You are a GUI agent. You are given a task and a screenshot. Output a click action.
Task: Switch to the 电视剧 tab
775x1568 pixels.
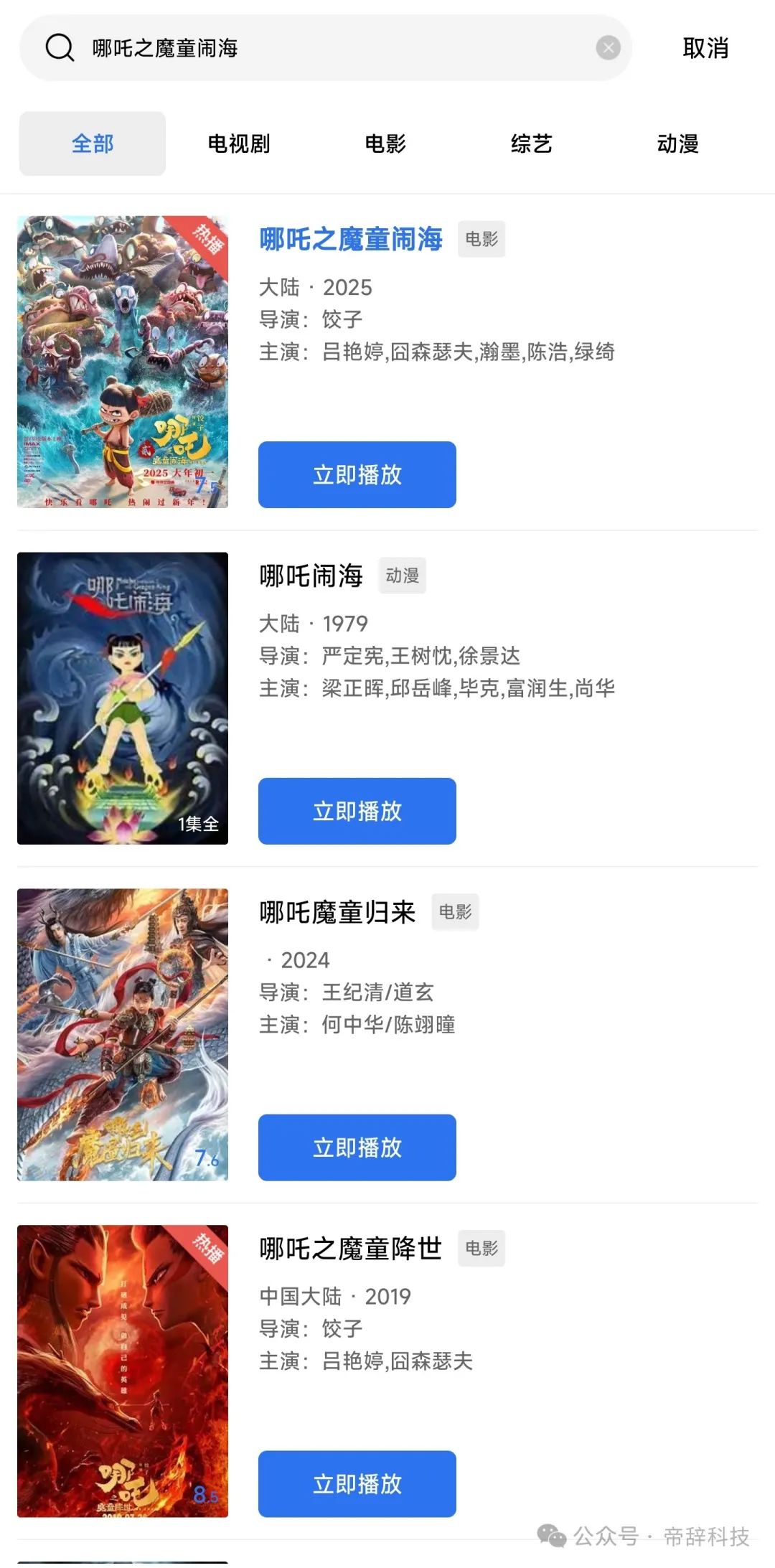[x=239, y=144]
